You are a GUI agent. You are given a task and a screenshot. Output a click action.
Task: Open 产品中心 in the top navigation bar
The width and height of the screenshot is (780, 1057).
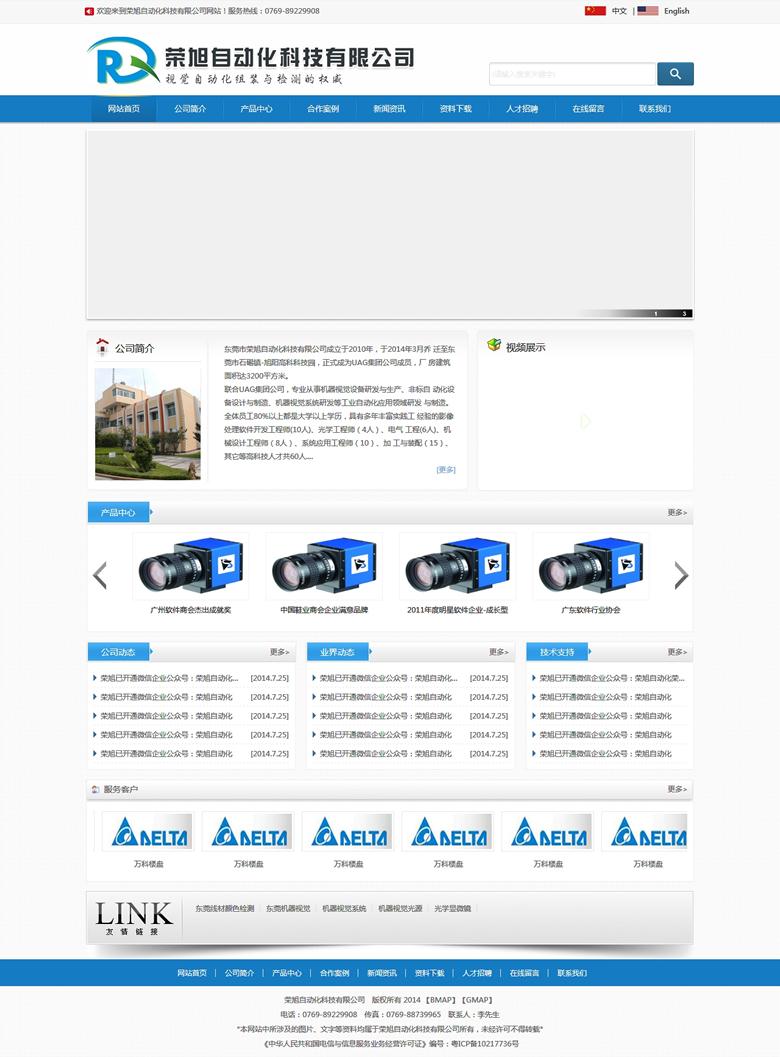tap(256, 109)
